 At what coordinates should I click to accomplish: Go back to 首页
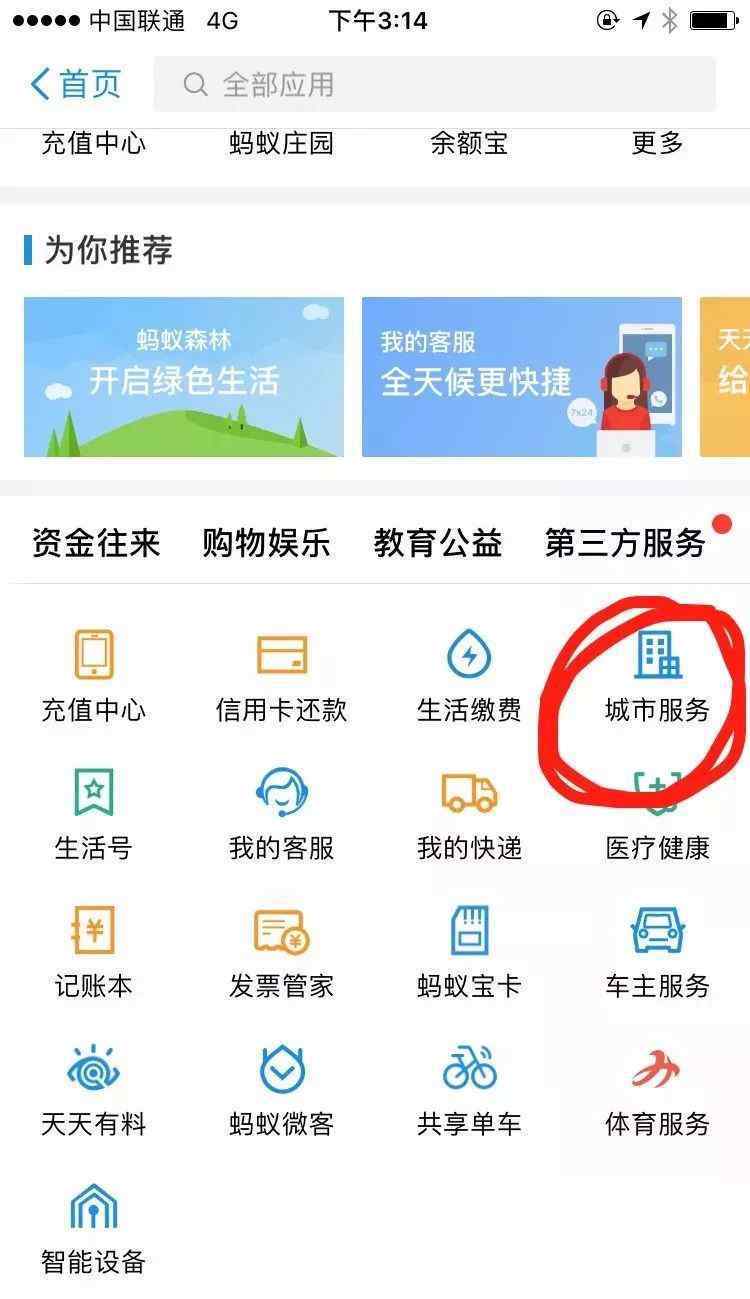click(x=76, y=84)
